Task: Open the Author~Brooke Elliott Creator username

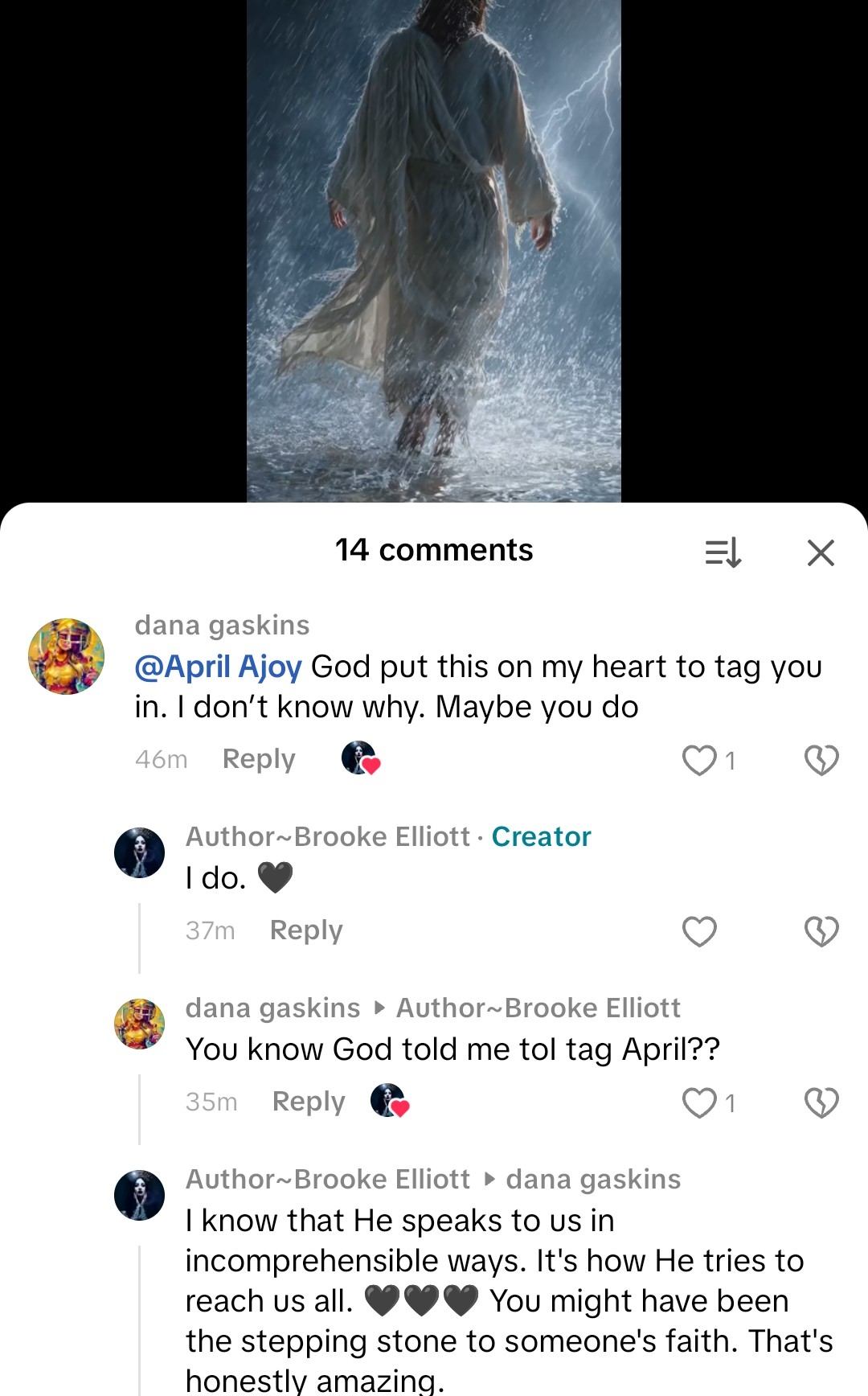Action: point(328,836)
